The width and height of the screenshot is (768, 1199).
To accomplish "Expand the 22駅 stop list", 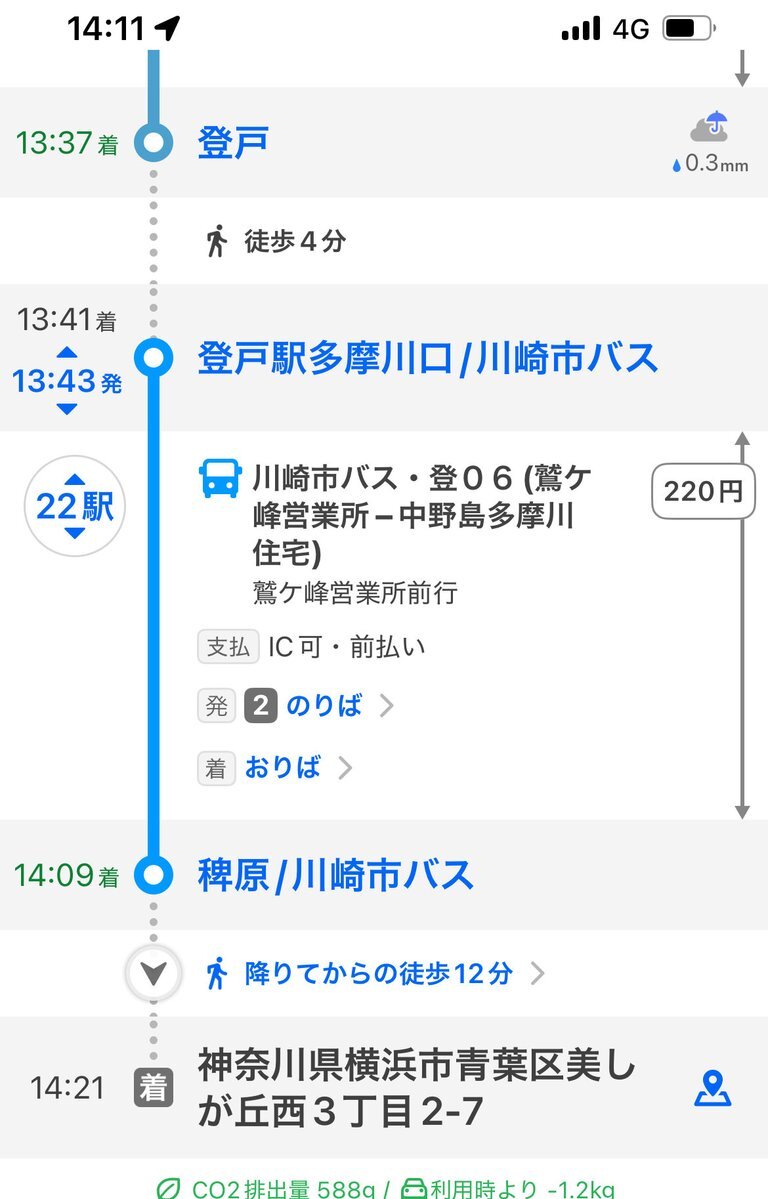I will 75,506.
